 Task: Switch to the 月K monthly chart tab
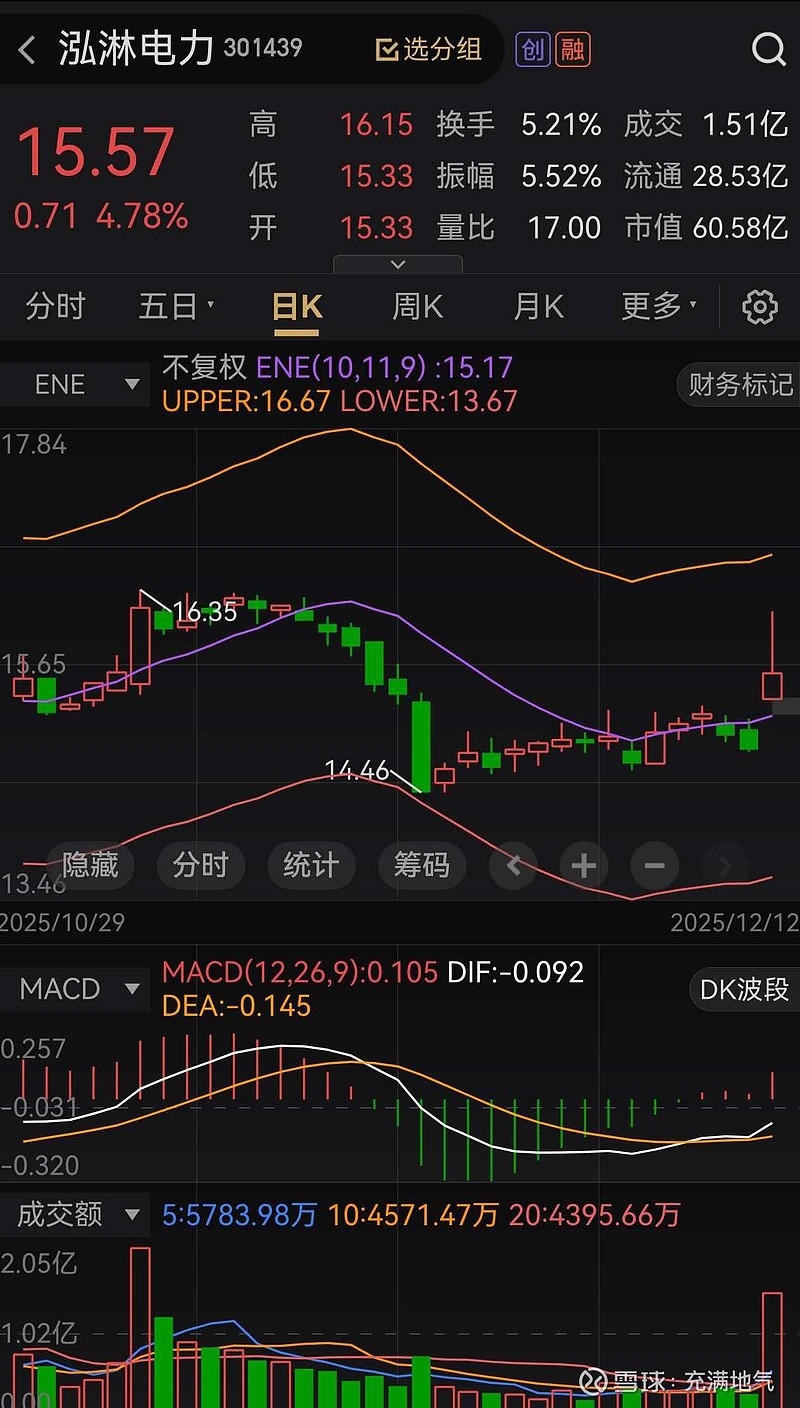(x=538, y=307)
